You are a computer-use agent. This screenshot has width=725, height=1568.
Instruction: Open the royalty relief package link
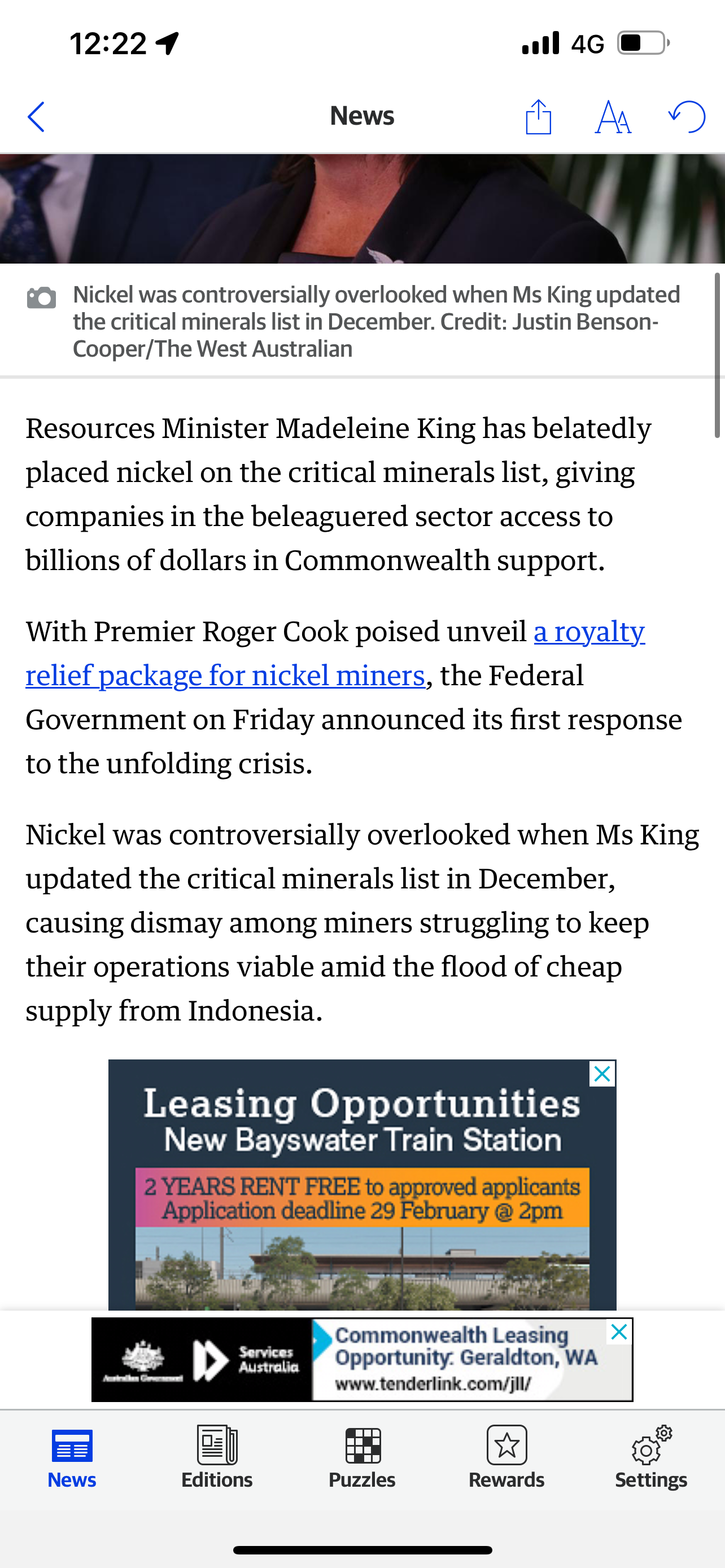point(335,653)
